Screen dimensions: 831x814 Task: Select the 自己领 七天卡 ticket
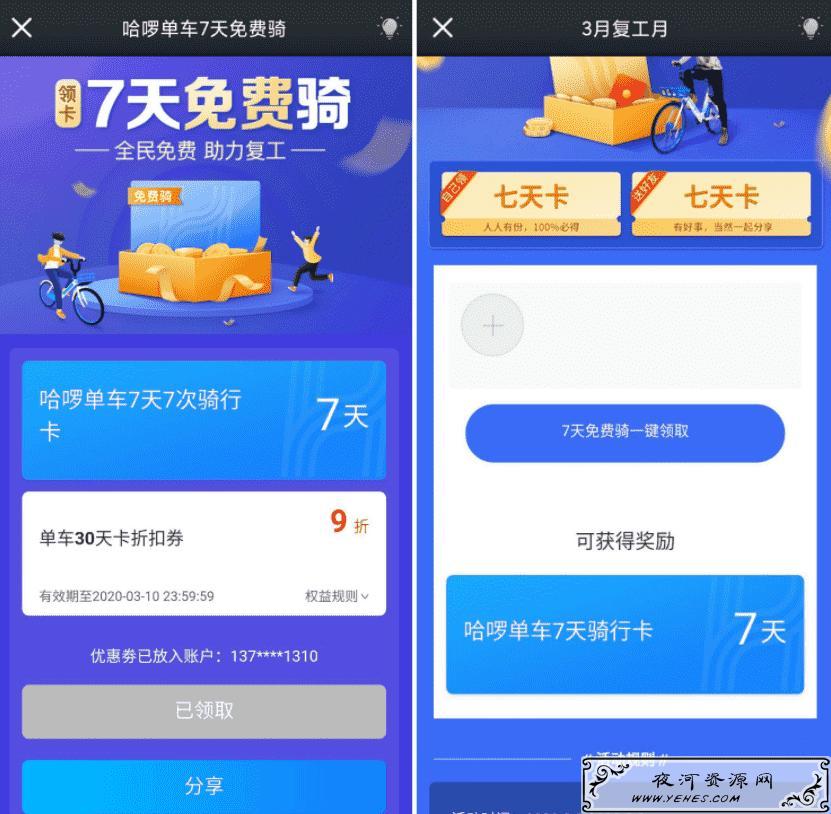pyautogui.click(x=529, y=204)
